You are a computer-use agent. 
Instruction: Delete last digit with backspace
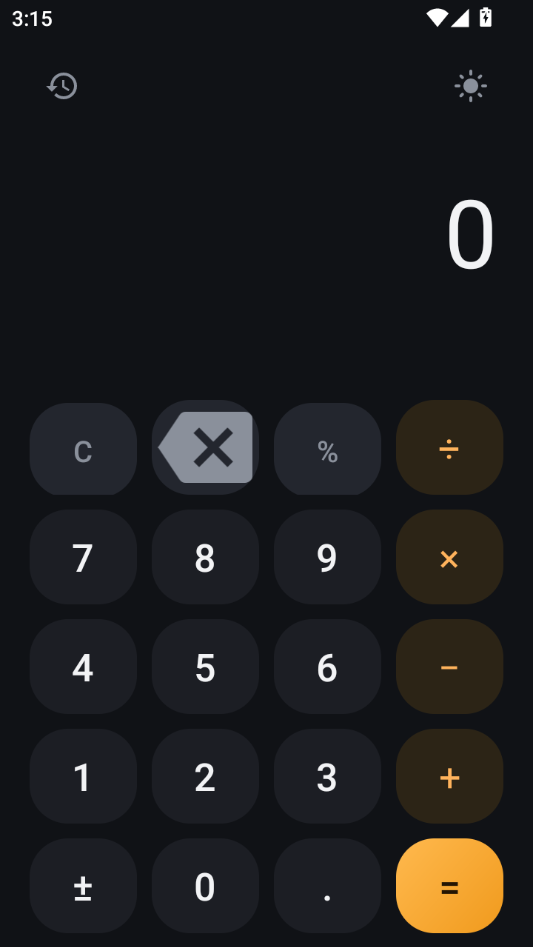[x=205, y=447]
